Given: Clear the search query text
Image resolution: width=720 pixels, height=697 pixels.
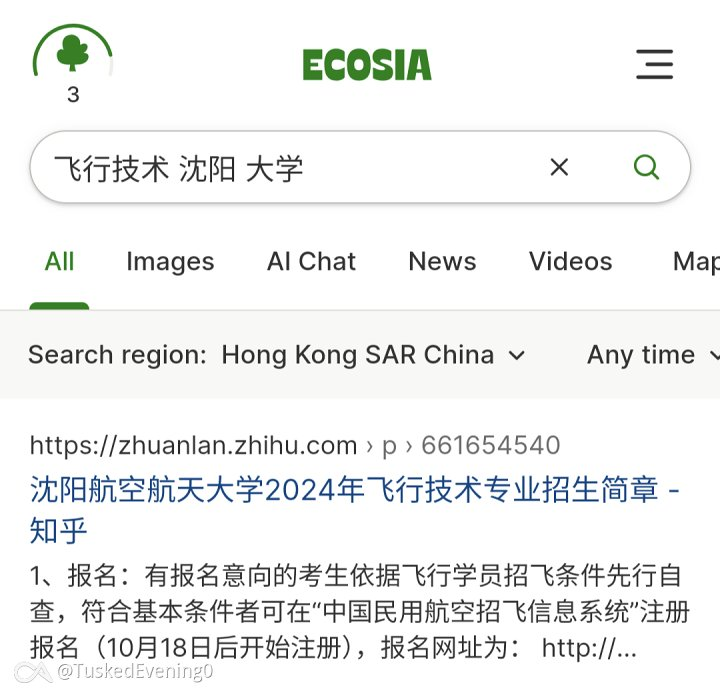Looking at the screenshot, I should 559,167.
